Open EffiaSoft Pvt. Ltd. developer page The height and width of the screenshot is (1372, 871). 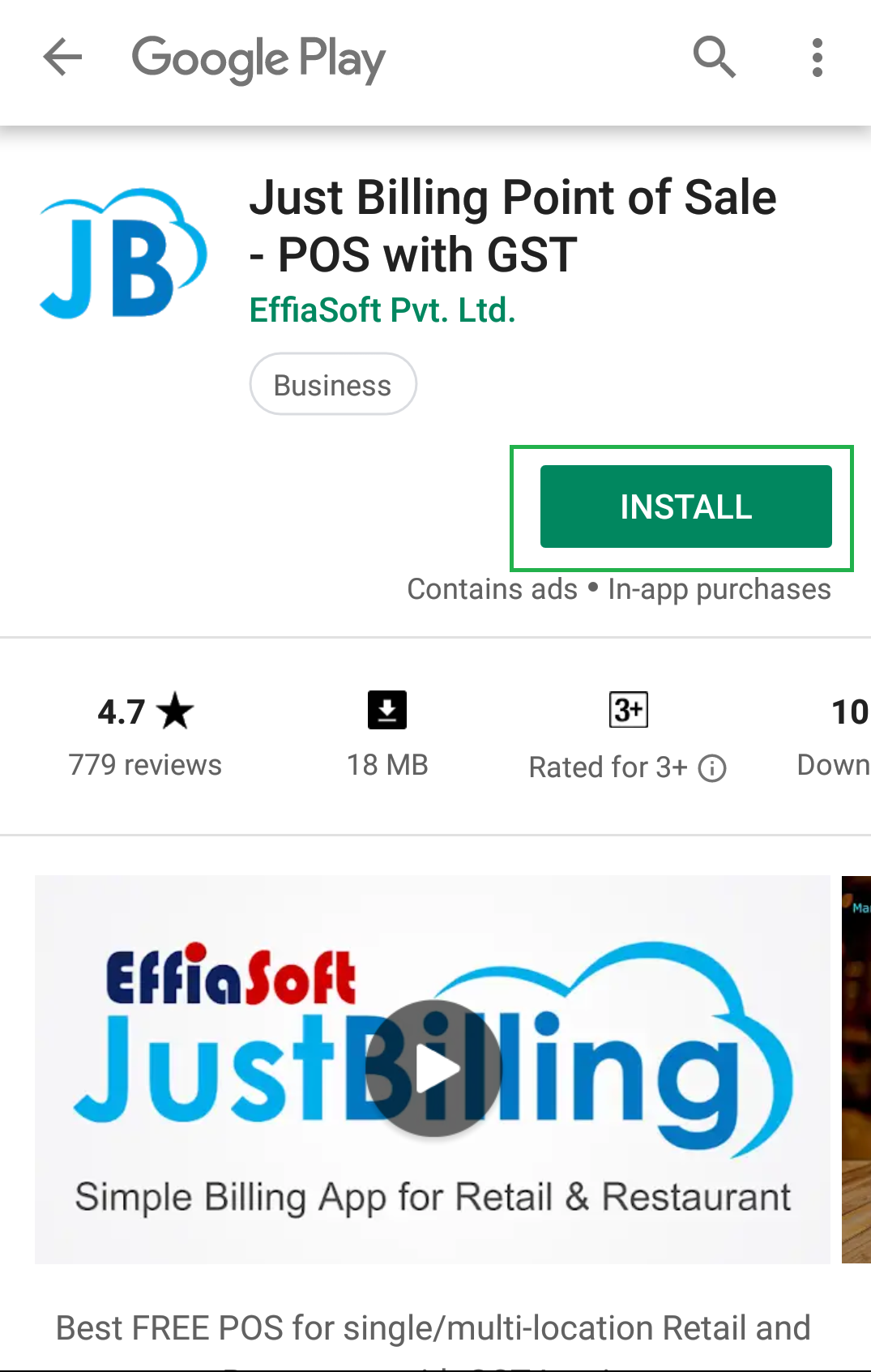point(382,310)
